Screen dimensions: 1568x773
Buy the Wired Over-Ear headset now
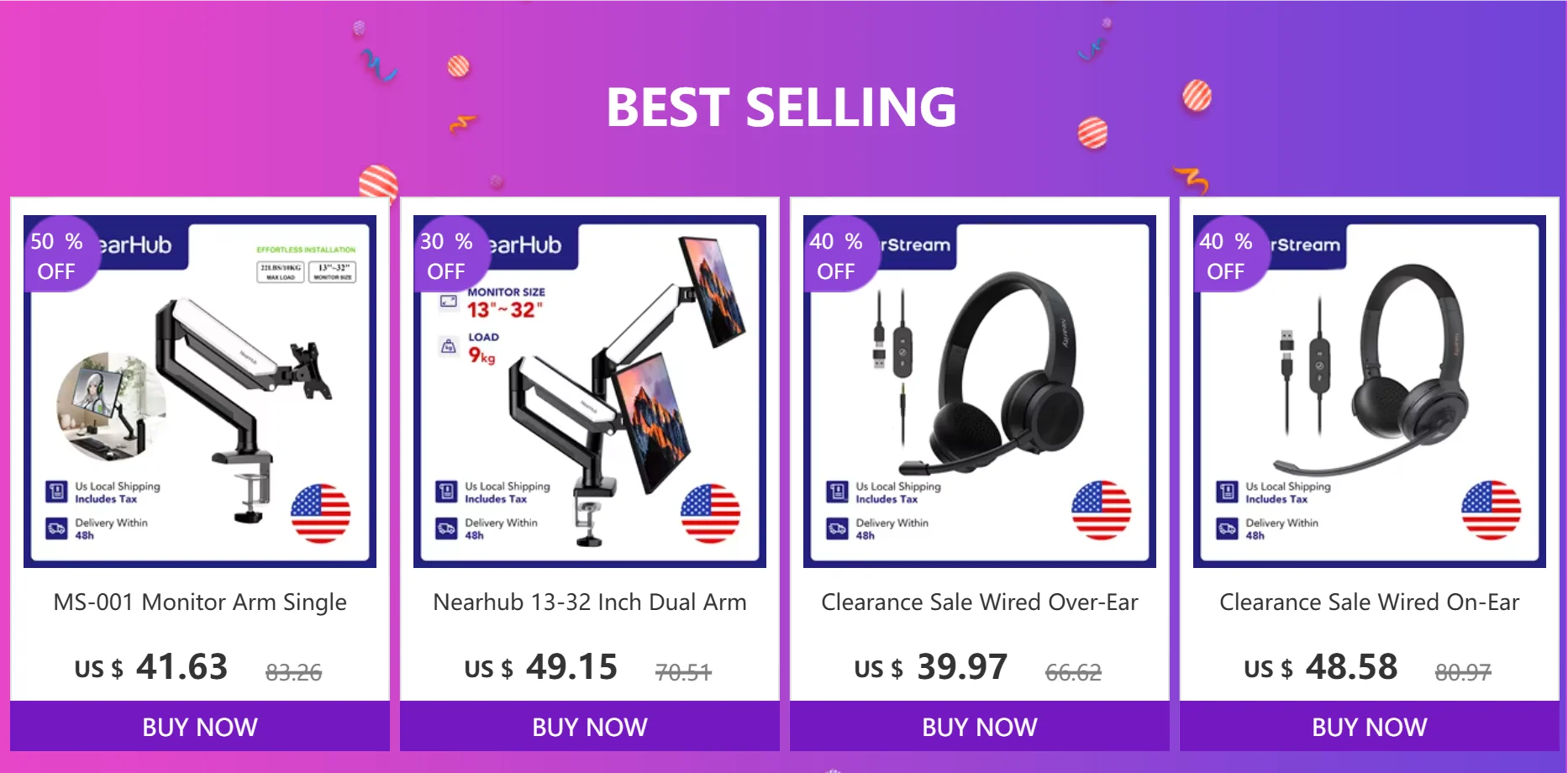979,726
